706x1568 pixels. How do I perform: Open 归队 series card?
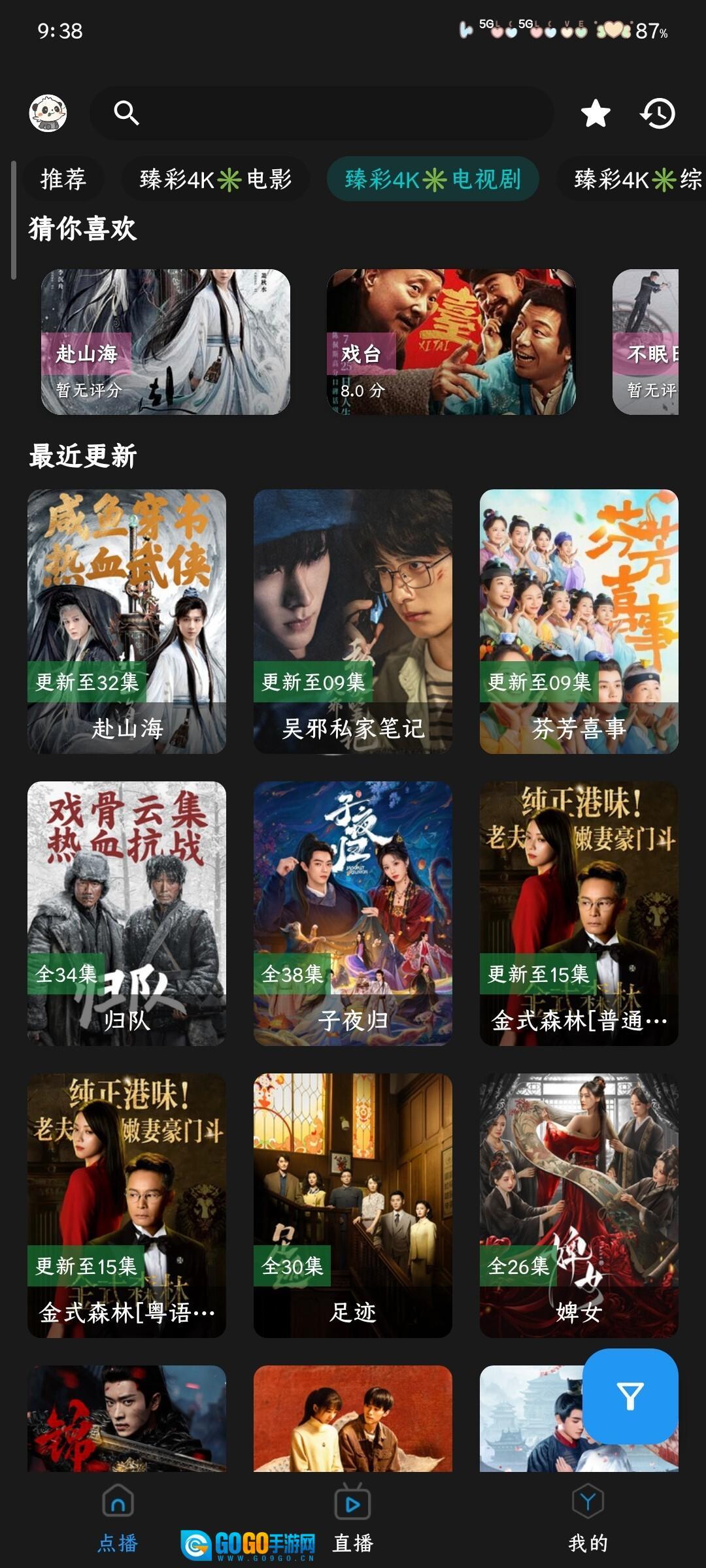point(127,913)
